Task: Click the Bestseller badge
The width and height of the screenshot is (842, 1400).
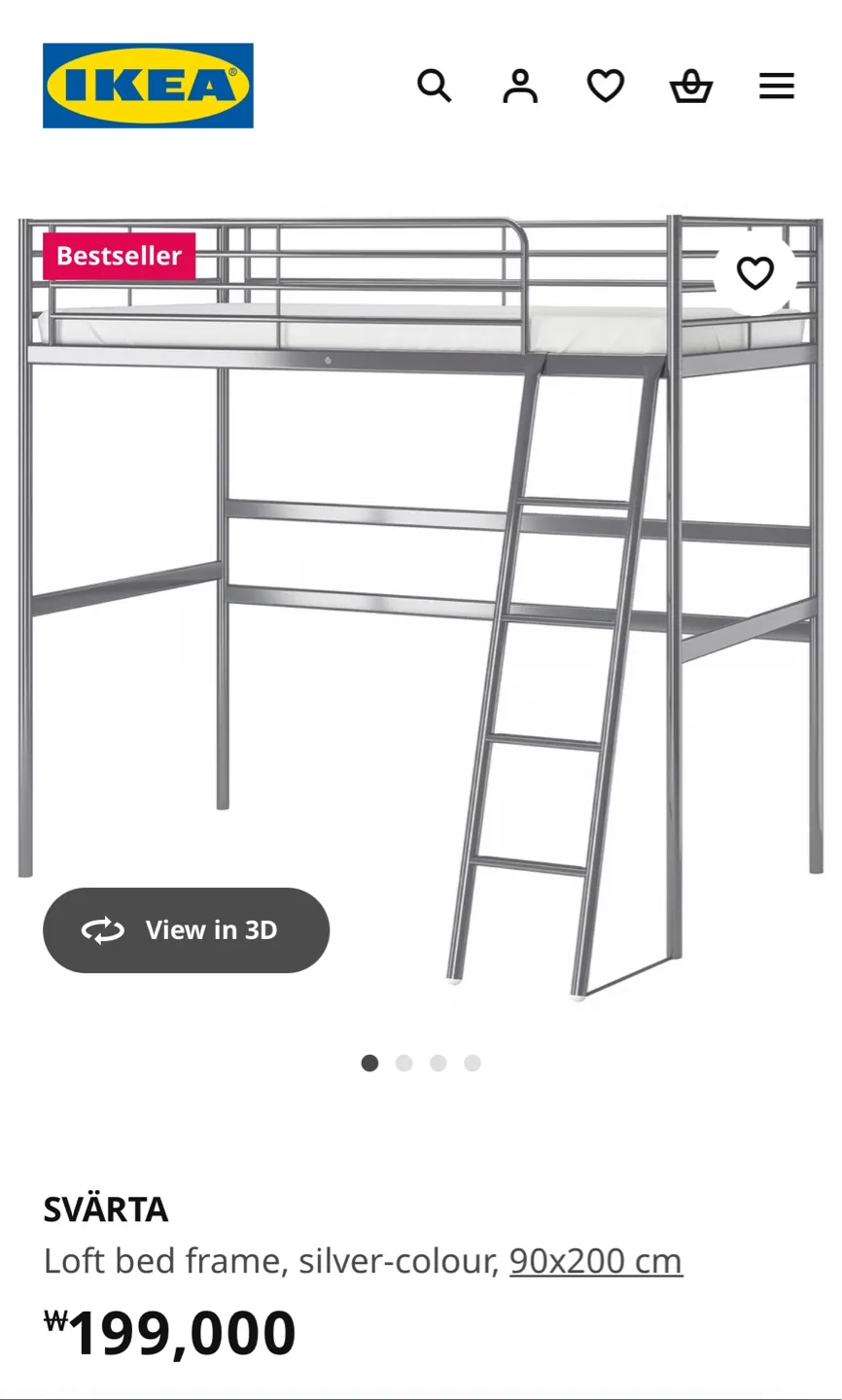Action: [120, 256]
